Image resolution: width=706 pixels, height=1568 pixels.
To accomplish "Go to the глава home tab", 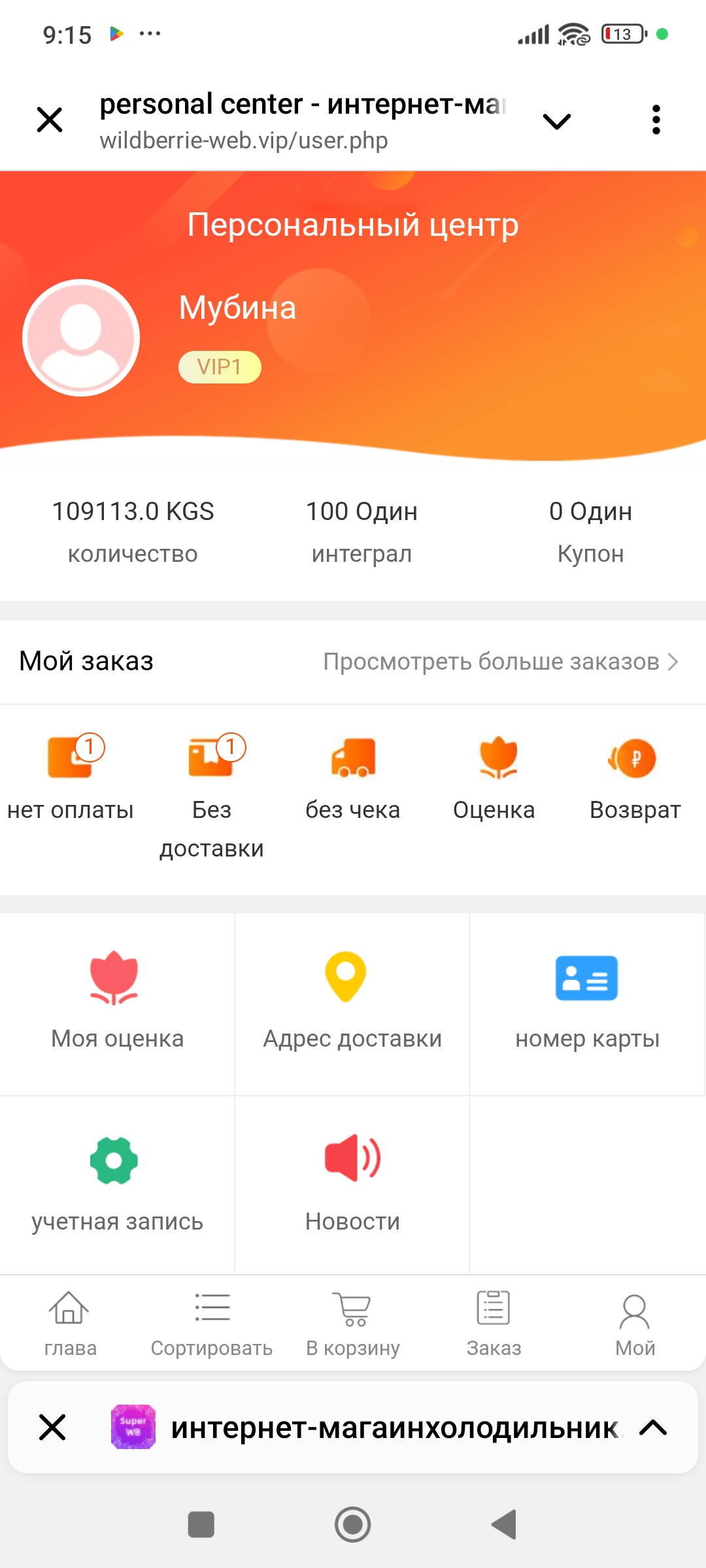I will click(70, 1324).
